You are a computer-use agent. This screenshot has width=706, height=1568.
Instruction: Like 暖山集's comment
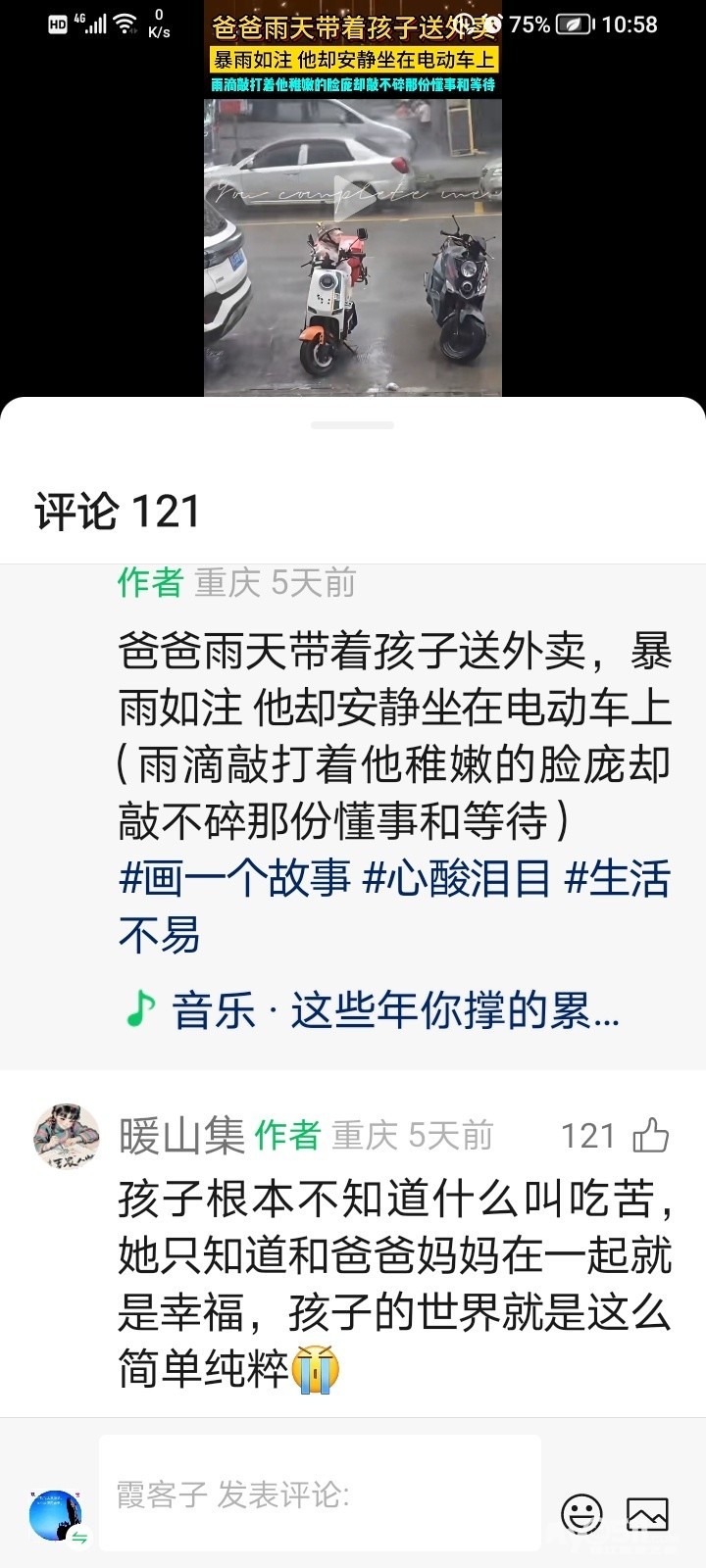[651, 1136]
